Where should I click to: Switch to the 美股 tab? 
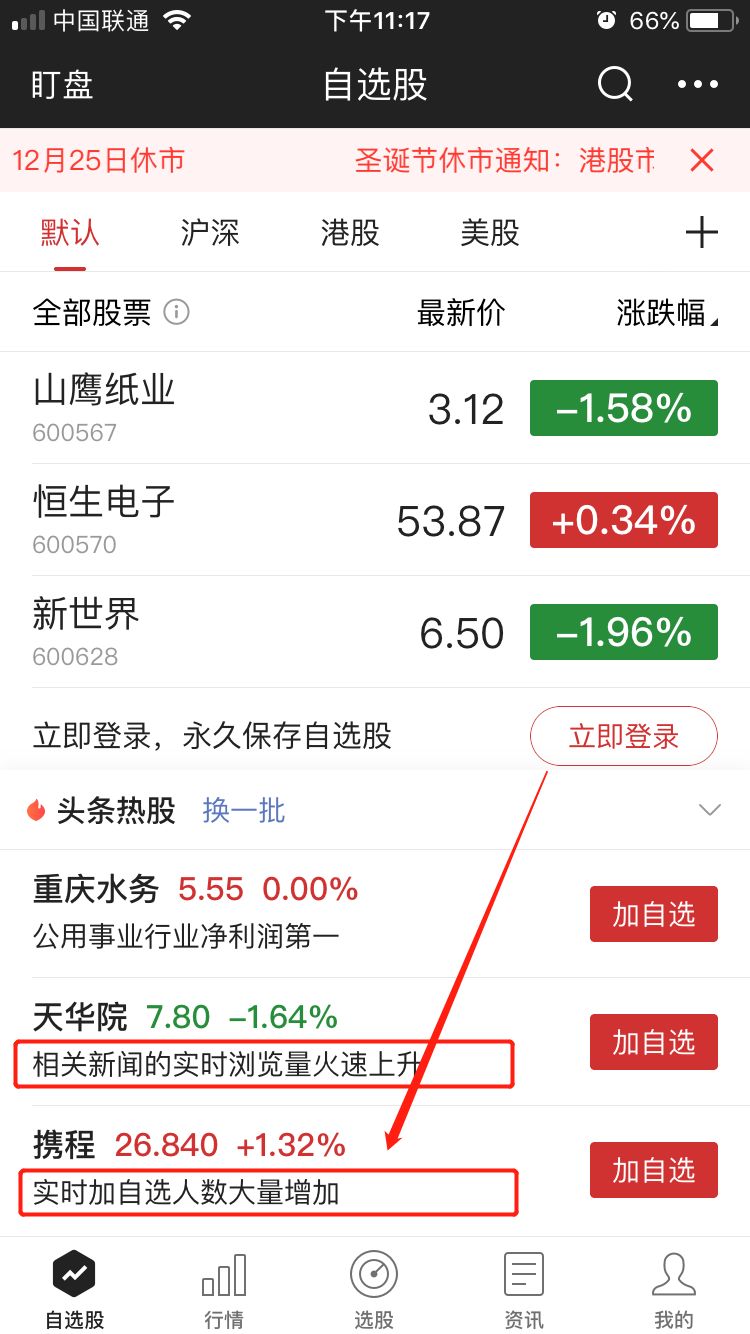pos(490,232)
